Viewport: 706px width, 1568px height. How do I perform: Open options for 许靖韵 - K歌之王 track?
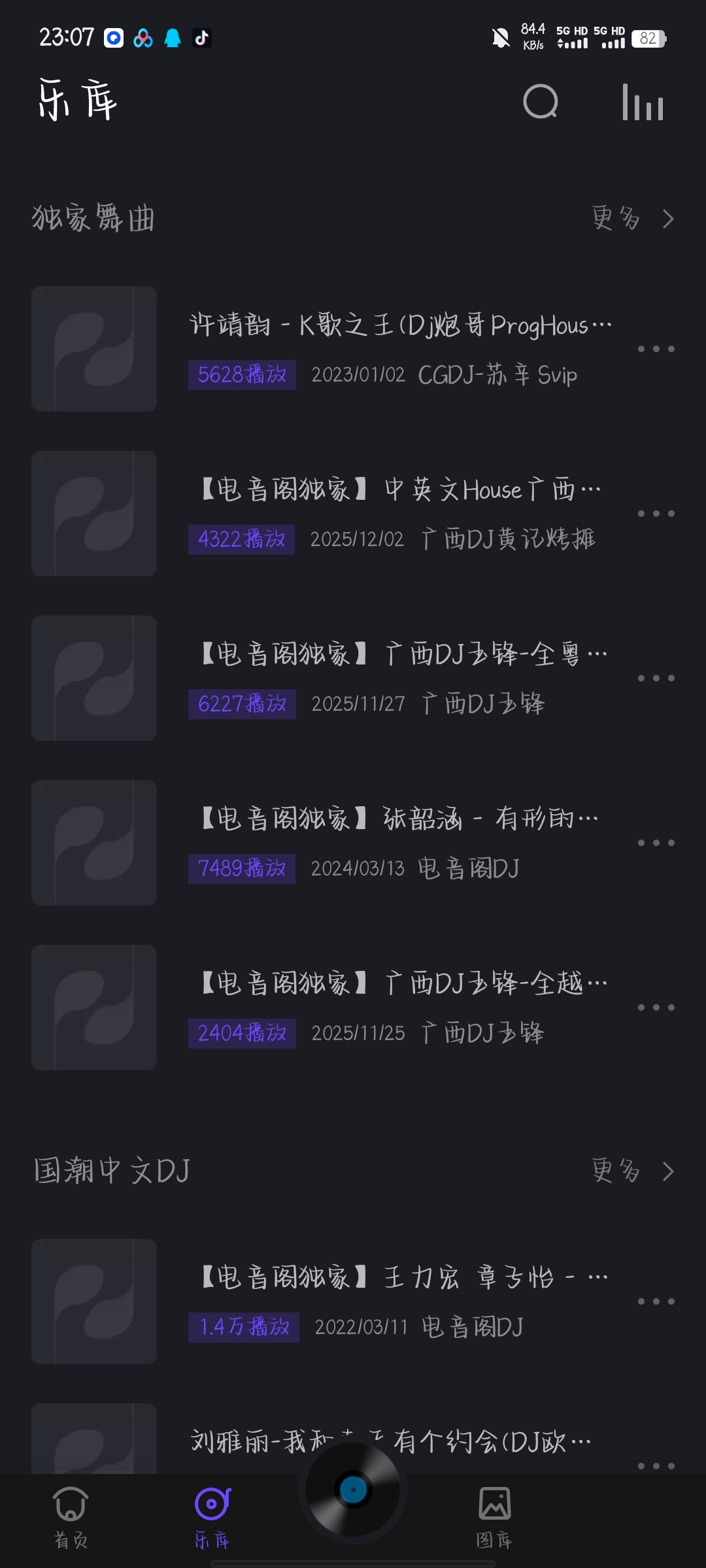656,349
